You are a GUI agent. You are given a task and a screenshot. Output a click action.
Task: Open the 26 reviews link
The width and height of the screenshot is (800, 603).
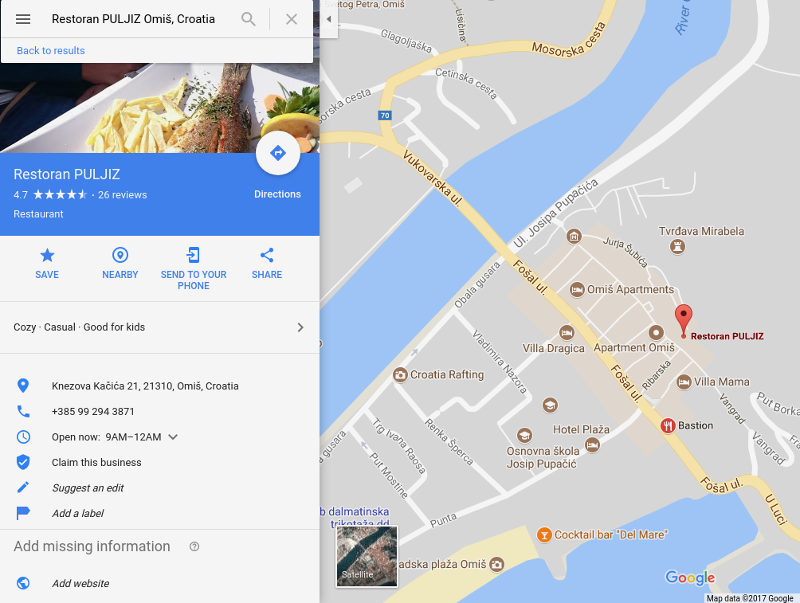coord(122,195)
